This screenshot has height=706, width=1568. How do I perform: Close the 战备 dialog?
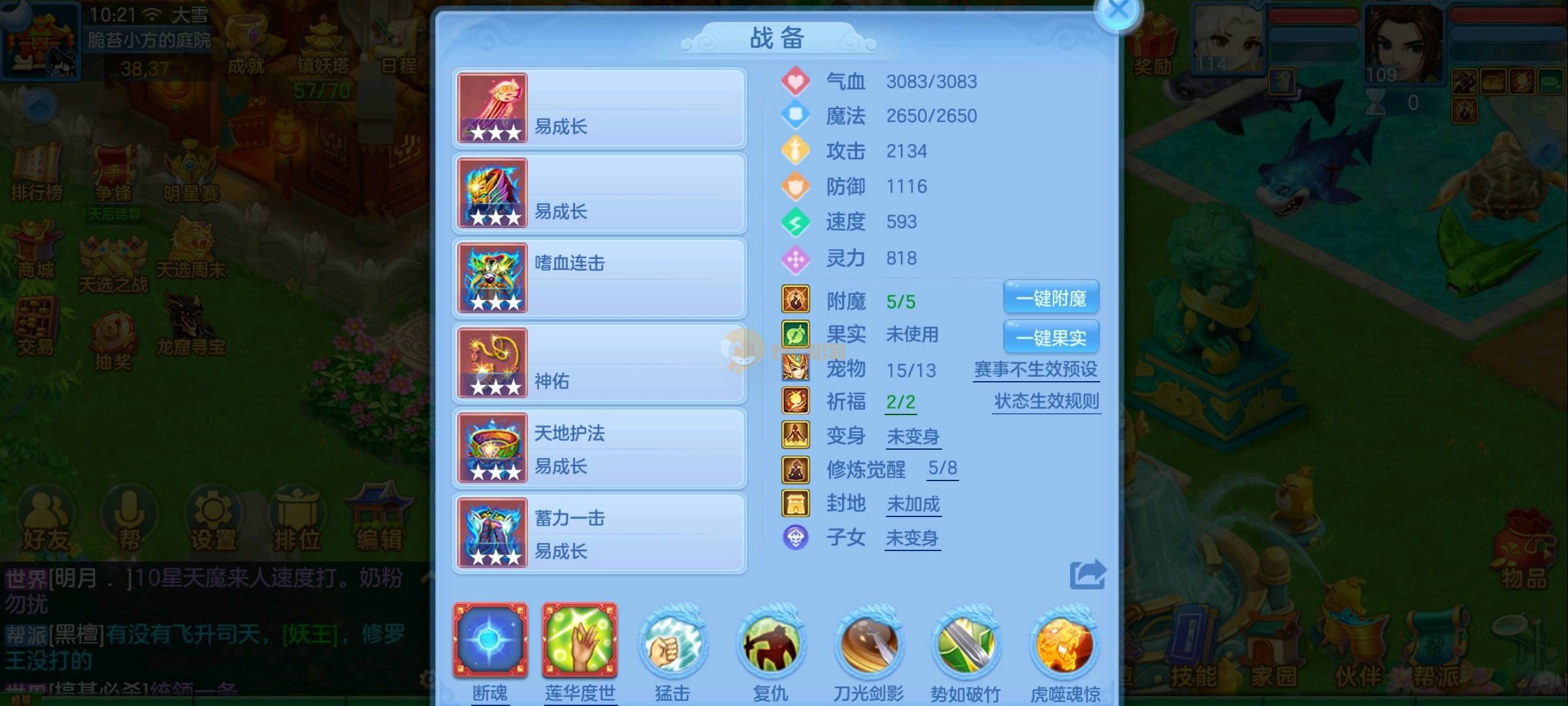[x=1118, y=10]
